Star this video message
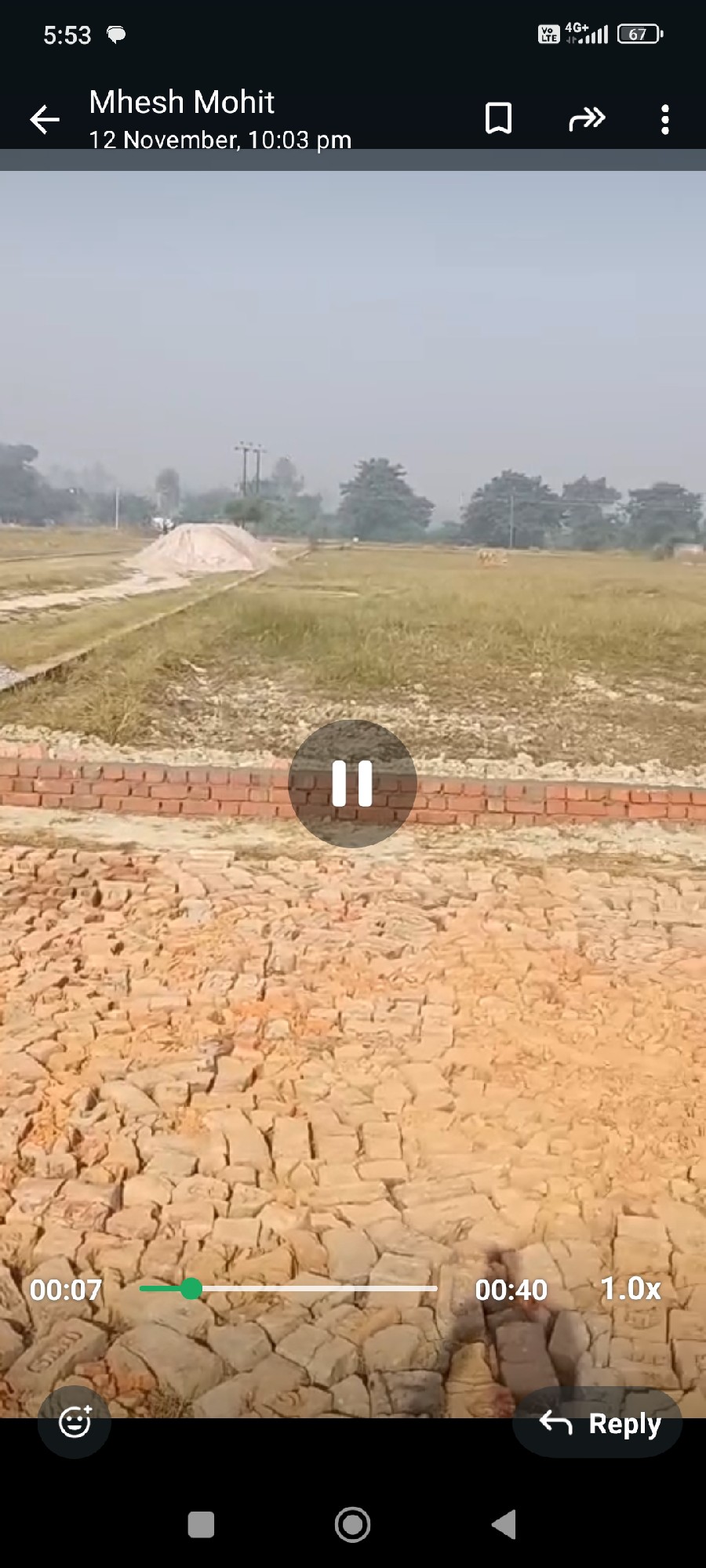The width and height of the screenshot is (706, 1568). coord(500,118)
